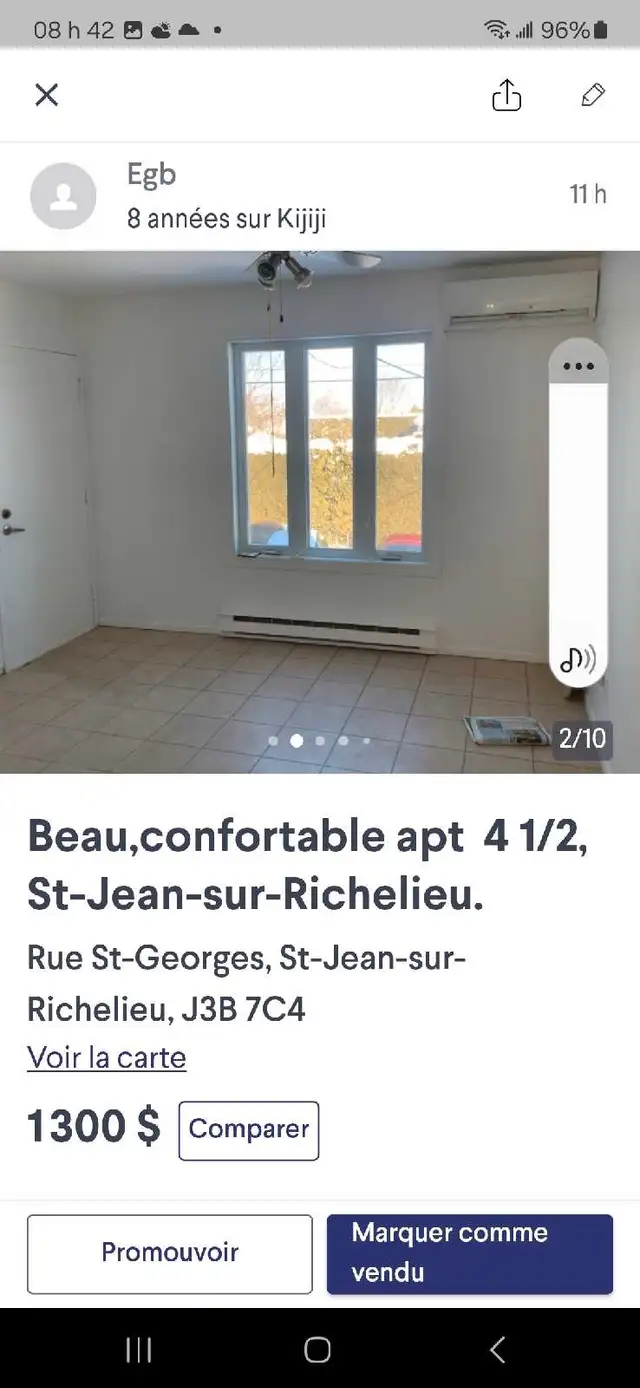Mark the listing as sold (Marquer comme vendu)
Image resolution: width=640 pixels, height=1388 pixels.
pyautogui.click(x=469, y=1253)
